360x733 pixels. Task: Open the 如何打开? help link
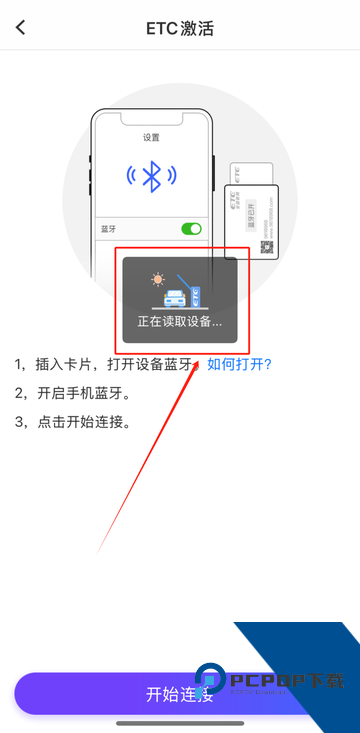coord(239,364)
